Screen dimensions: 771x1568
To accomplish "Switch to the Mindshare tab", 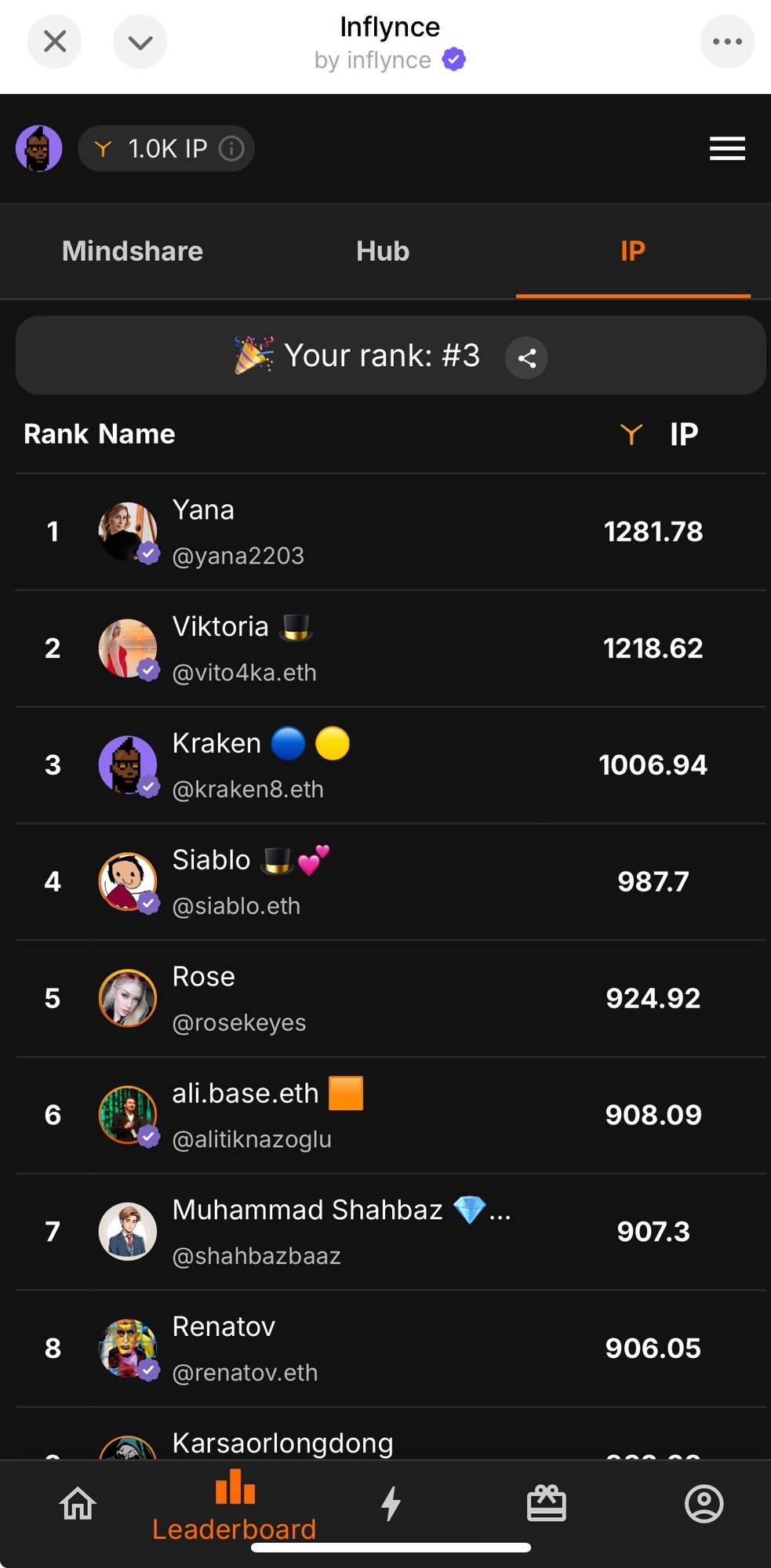I will (133, 251).
